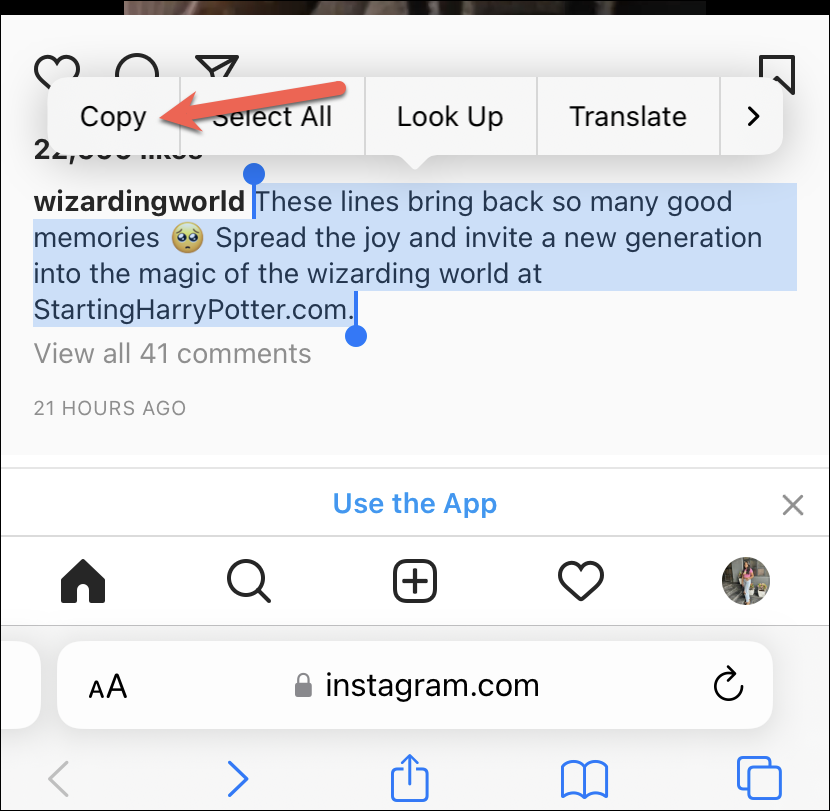Dismiss the Use the App banner

[792, 505]
